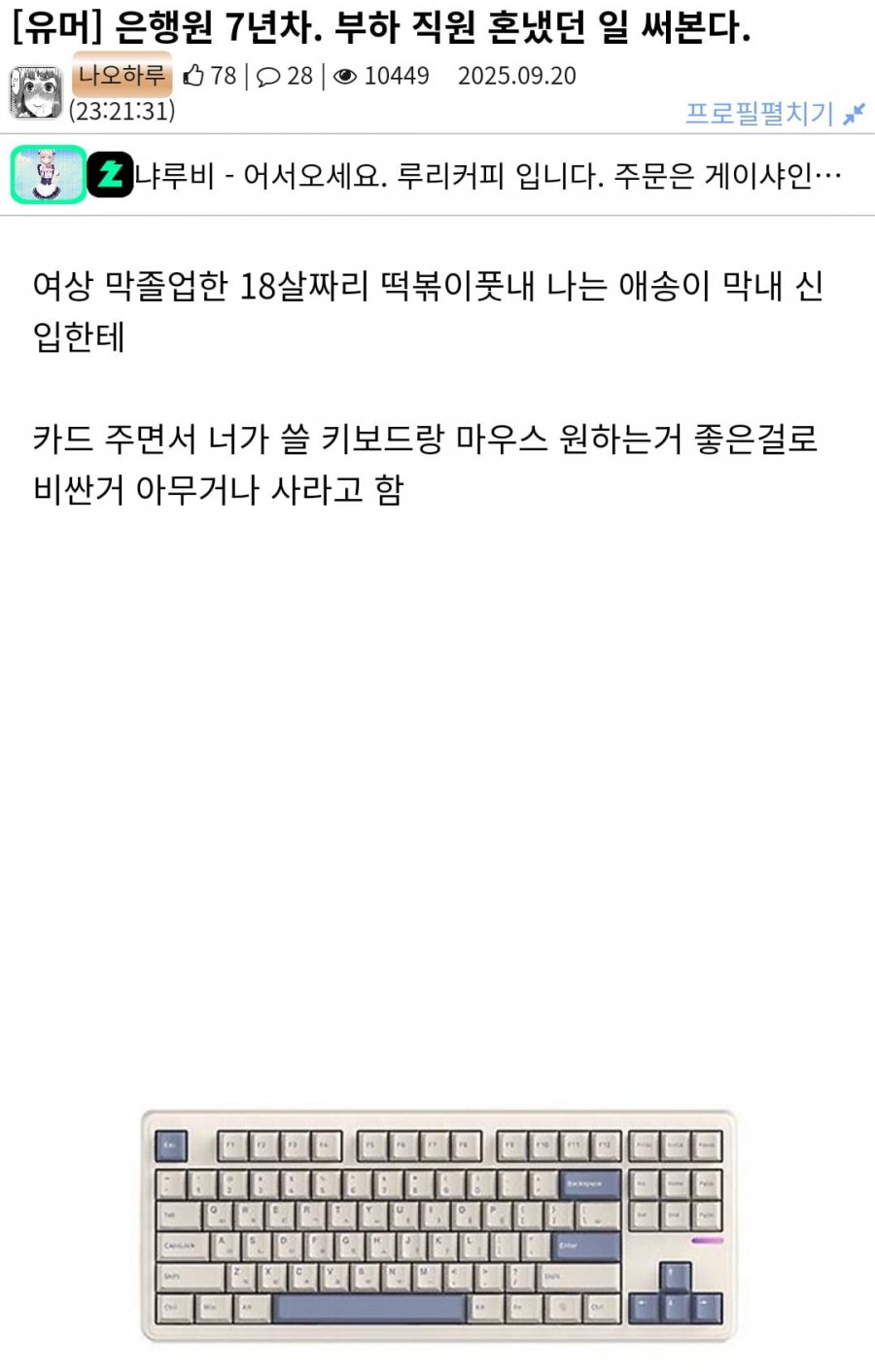View the keyboard image in the post
This screenshot has width=875, height=1372.
click(438, 1224)
